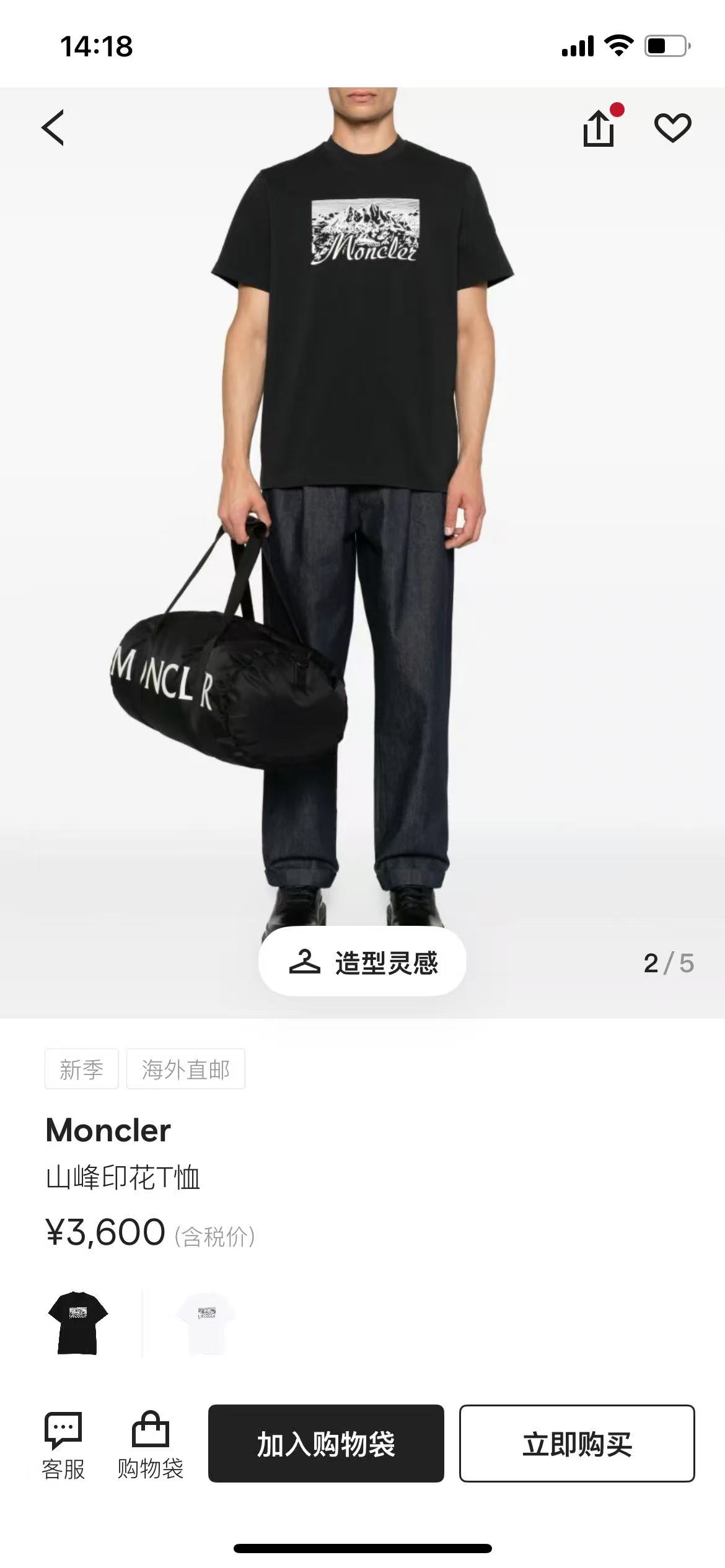Add the T-shirt to favorites with the heart icon

coord(672,128)
